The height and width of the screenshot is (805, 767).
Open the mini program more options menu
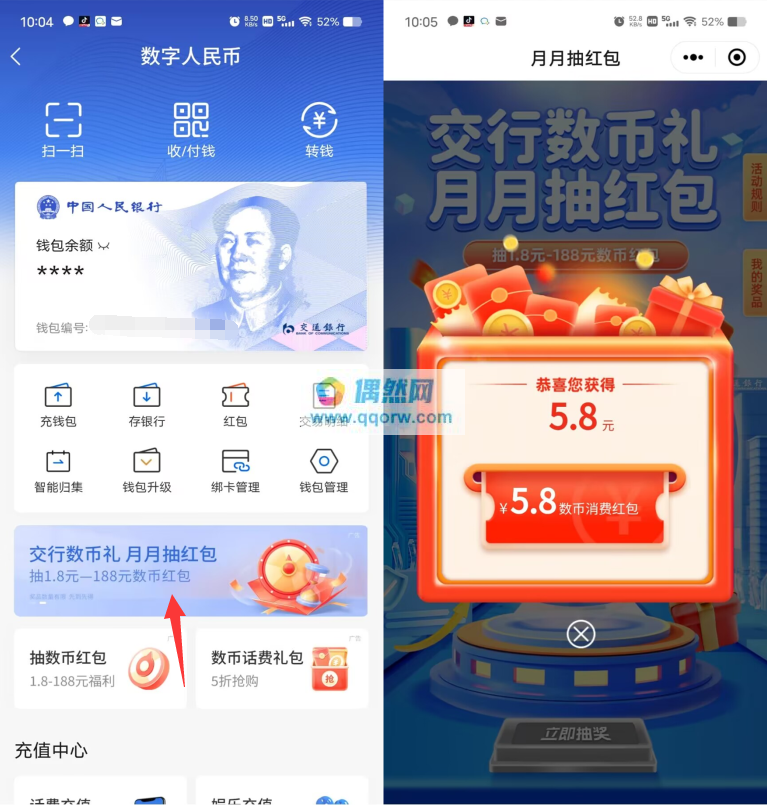(693, 57)
